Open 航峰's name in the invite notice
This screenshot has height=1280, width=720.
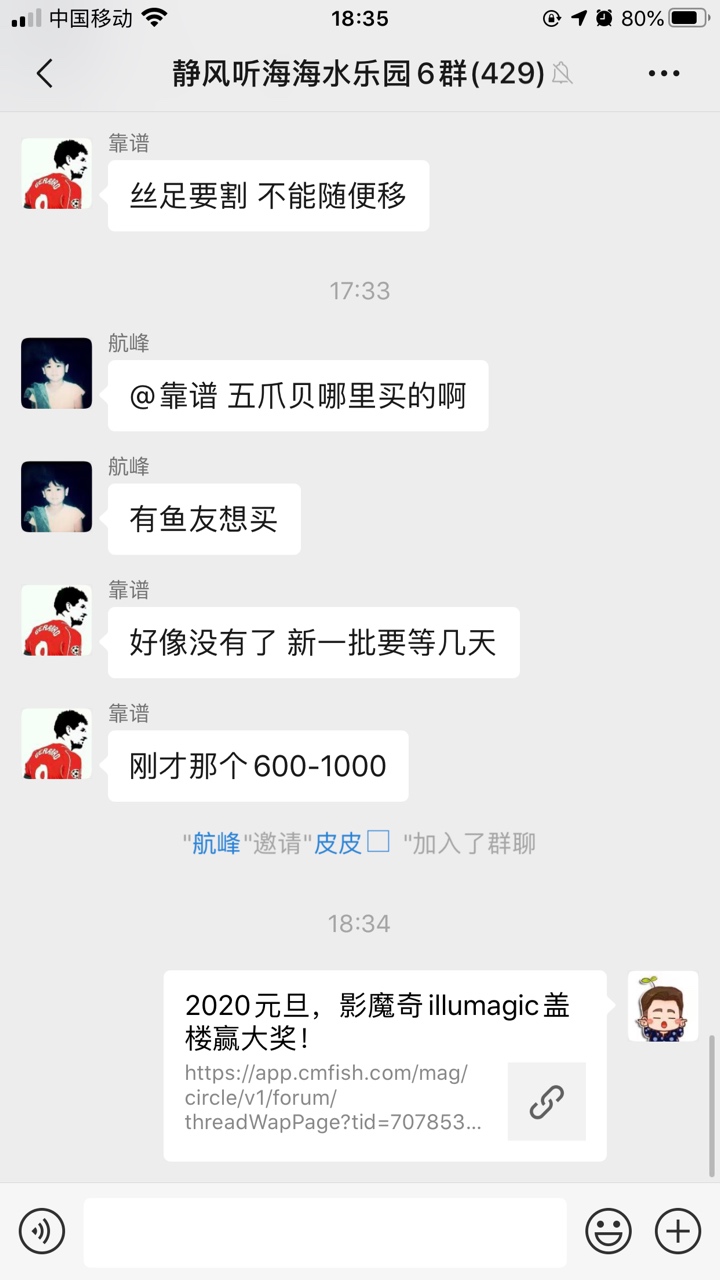216,843
